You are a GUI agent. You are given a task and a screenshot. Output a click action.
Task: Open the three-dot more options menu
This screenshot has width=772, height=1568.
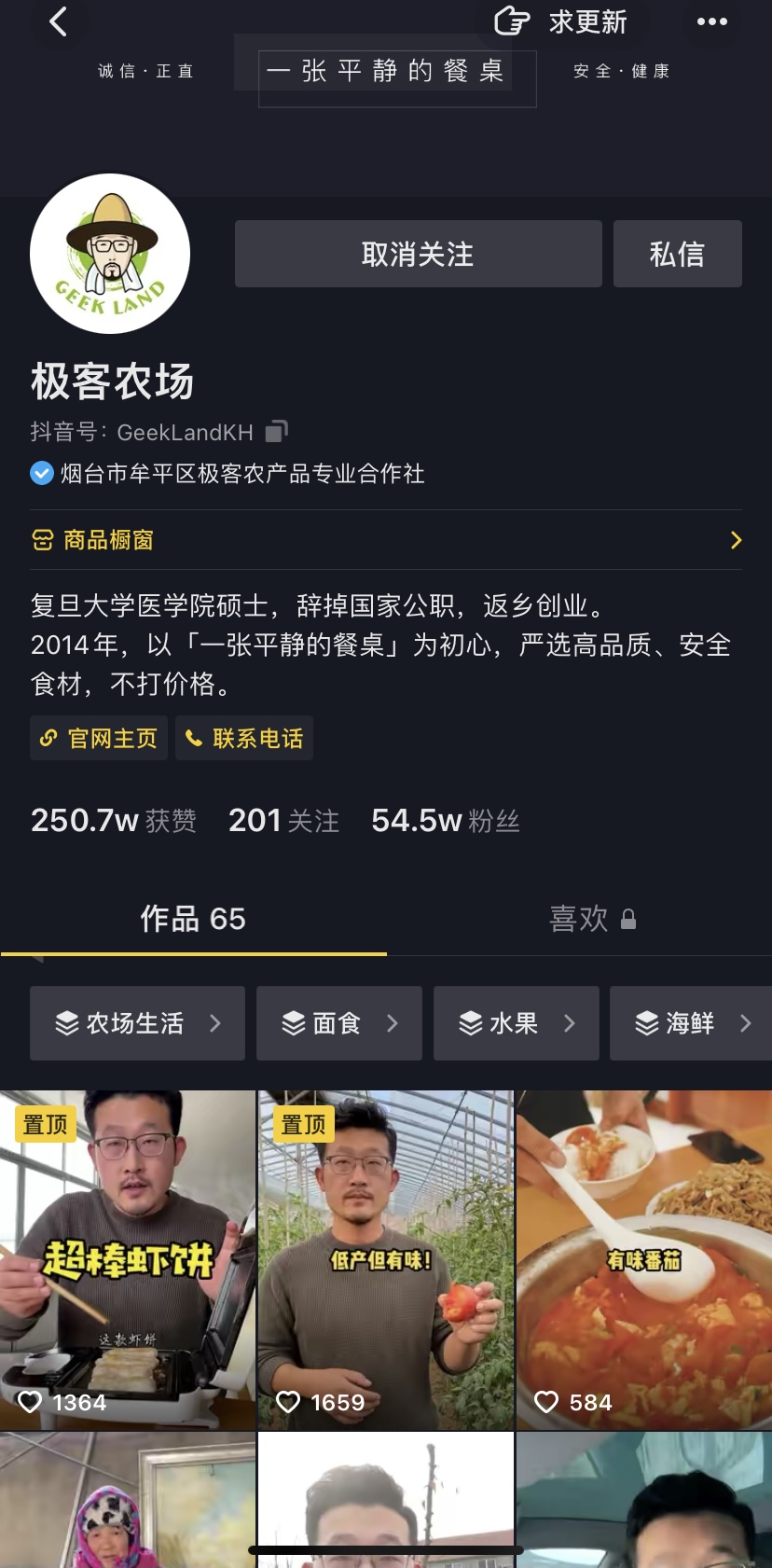coord(712,21)
